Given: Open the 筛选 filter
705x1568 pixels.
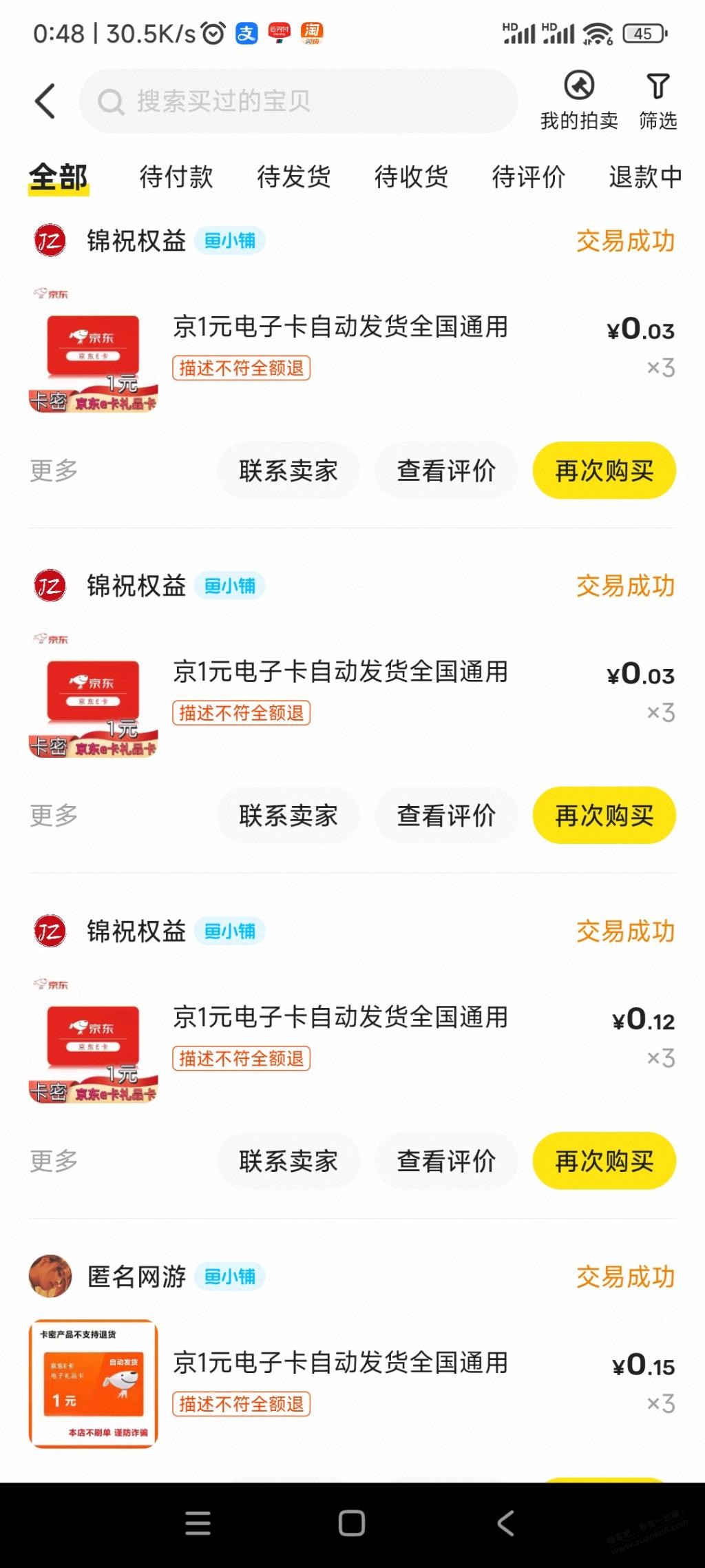Looking at the screenshot, I should 657,101.
